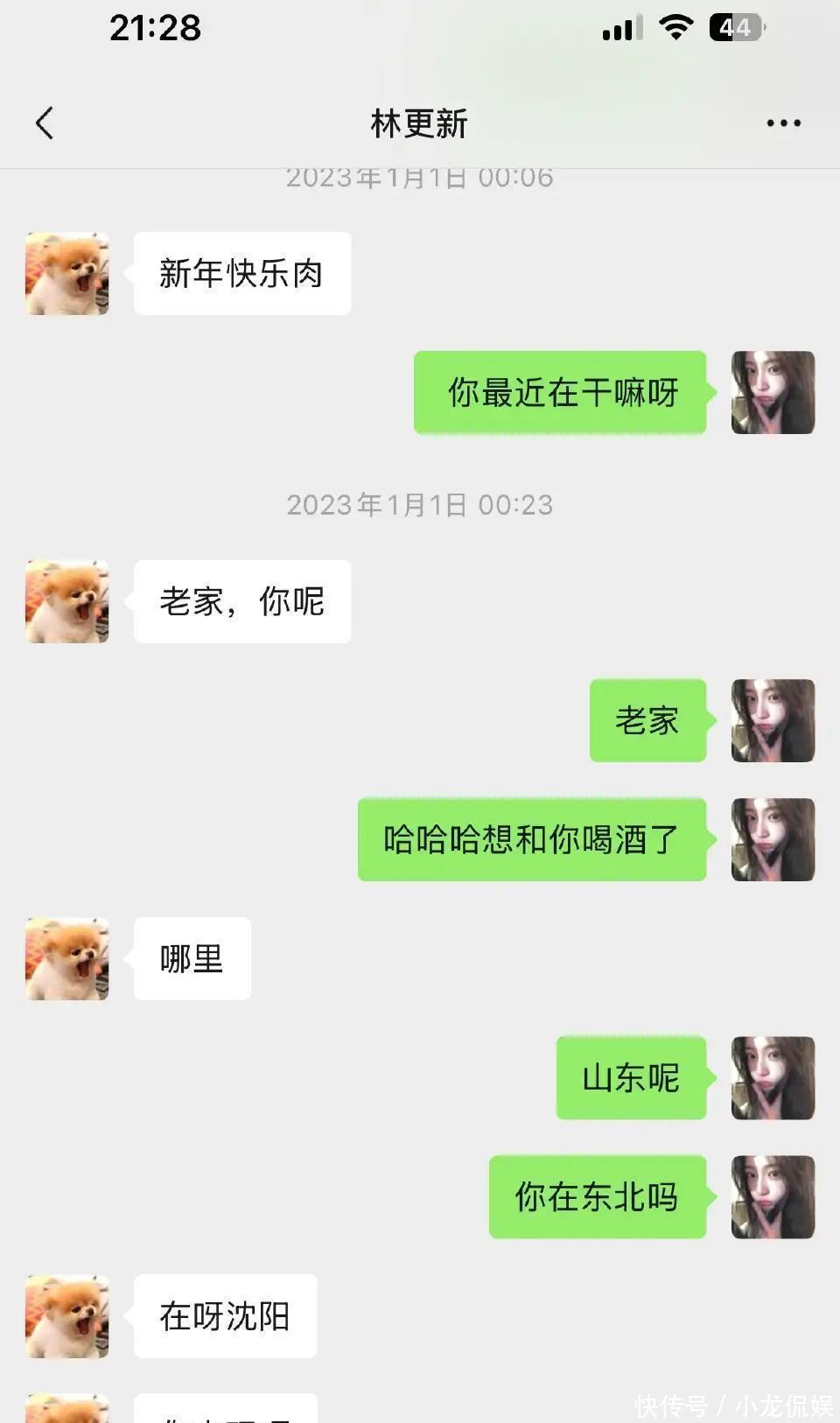Open the three-dot chat options menu

pos(783,123)
